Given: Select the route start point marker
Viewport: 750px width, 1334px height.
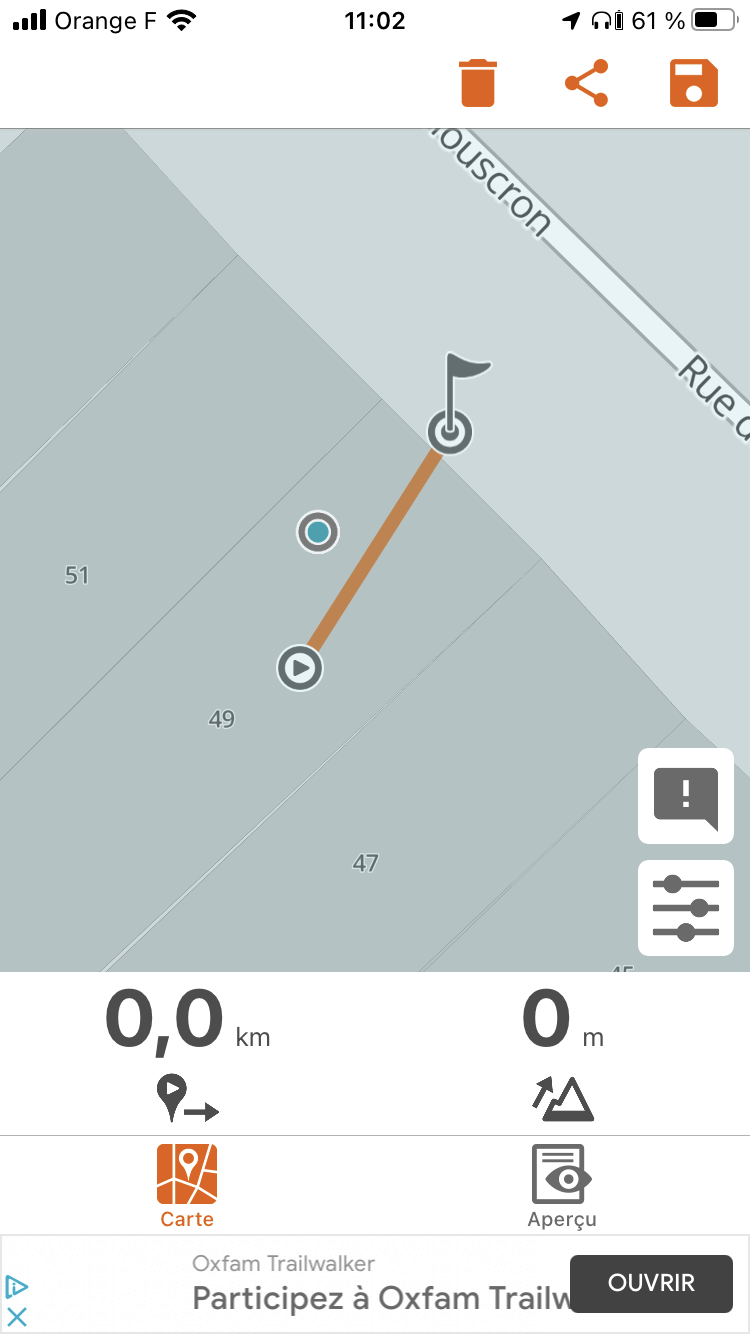Looking at the screenshot, I should (300, 667).
